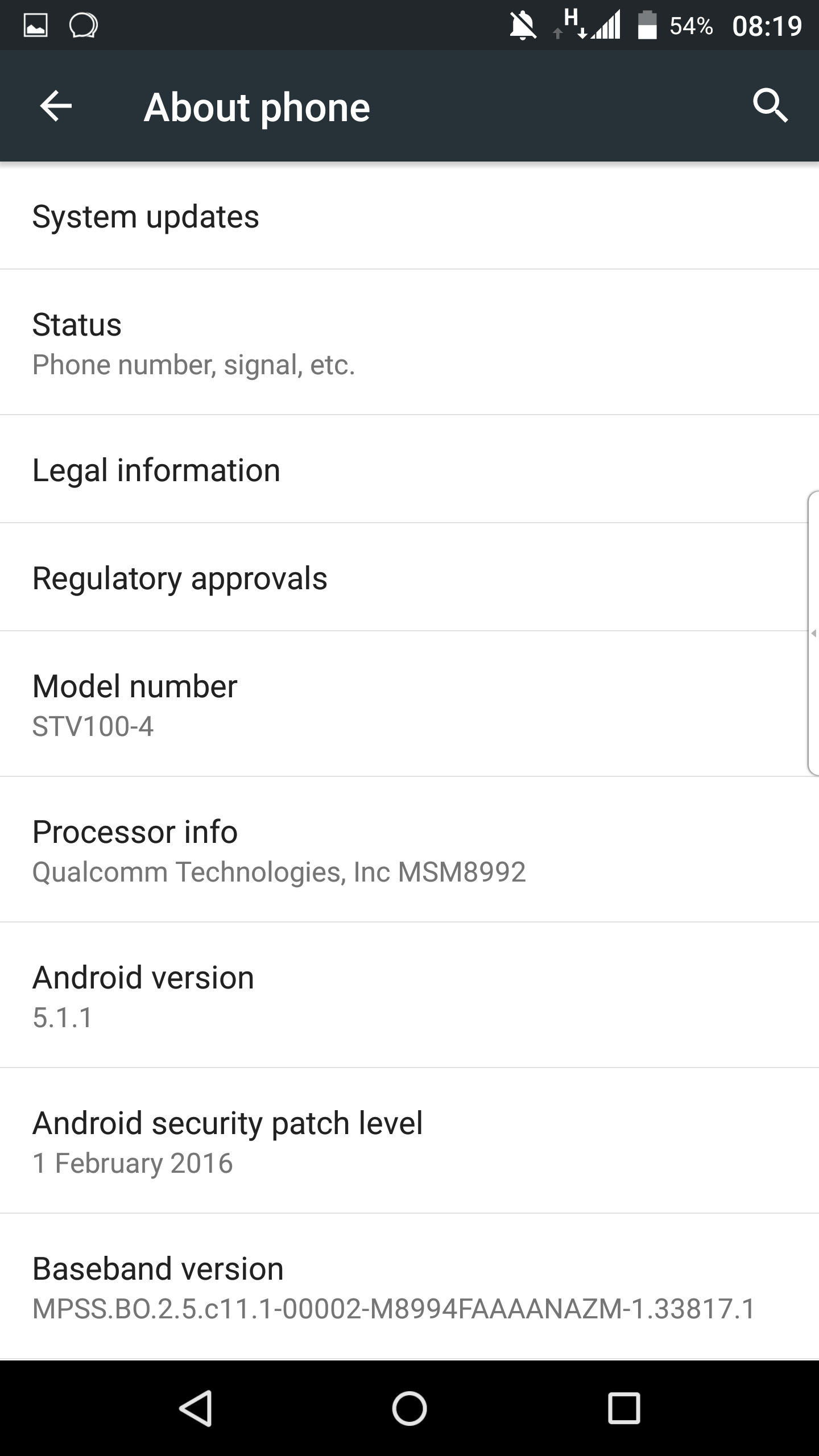
Task: Open System updates
Action: (409, 216)
